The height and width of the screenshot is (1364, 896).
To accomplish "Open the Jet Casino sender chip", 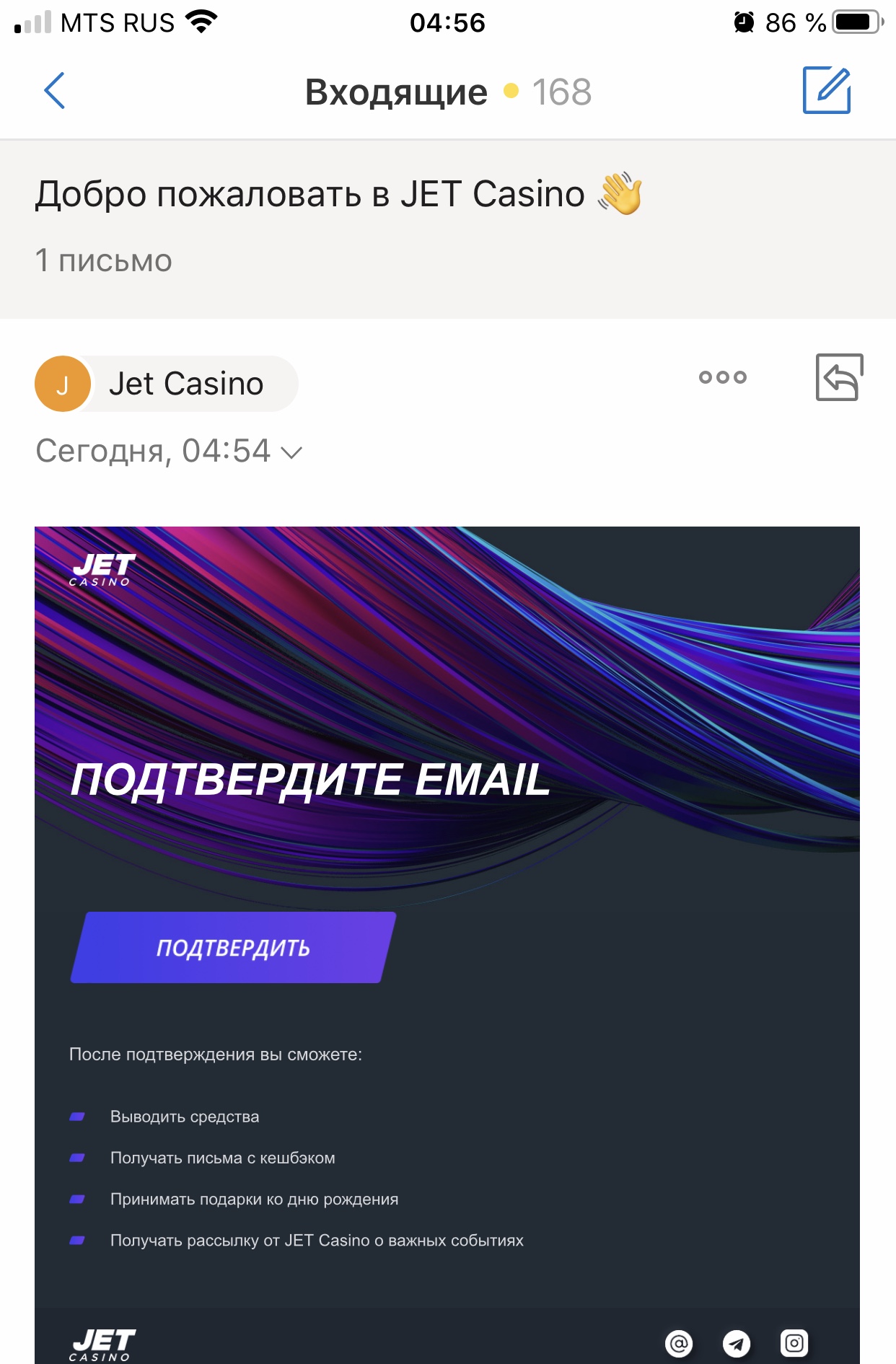I will click(167, 384).
